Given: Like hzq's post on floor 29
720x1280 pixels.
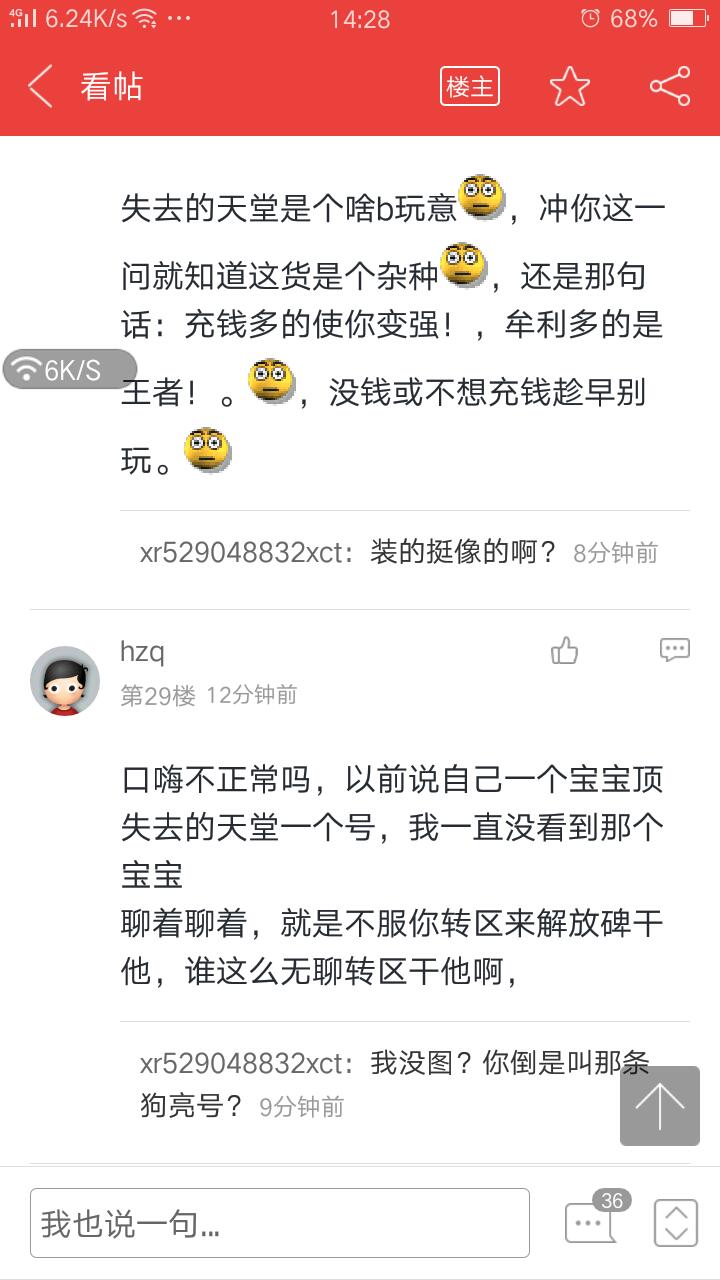Looking at the screenshot, I should tap(565, 651).
